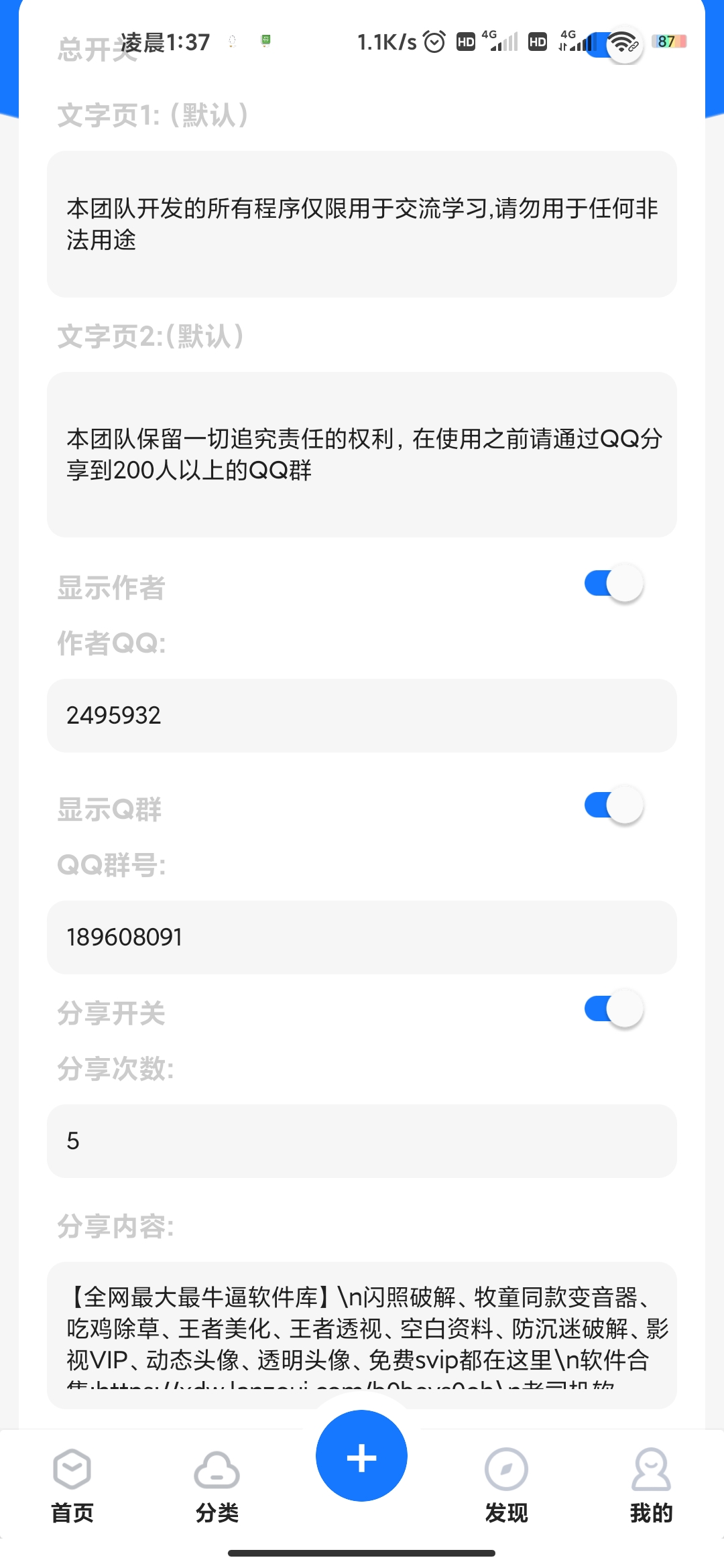This screenshot has width=724, height=1568.
Task: Toggle the 总开关 master switch
Action: click(x=614, y=46)
